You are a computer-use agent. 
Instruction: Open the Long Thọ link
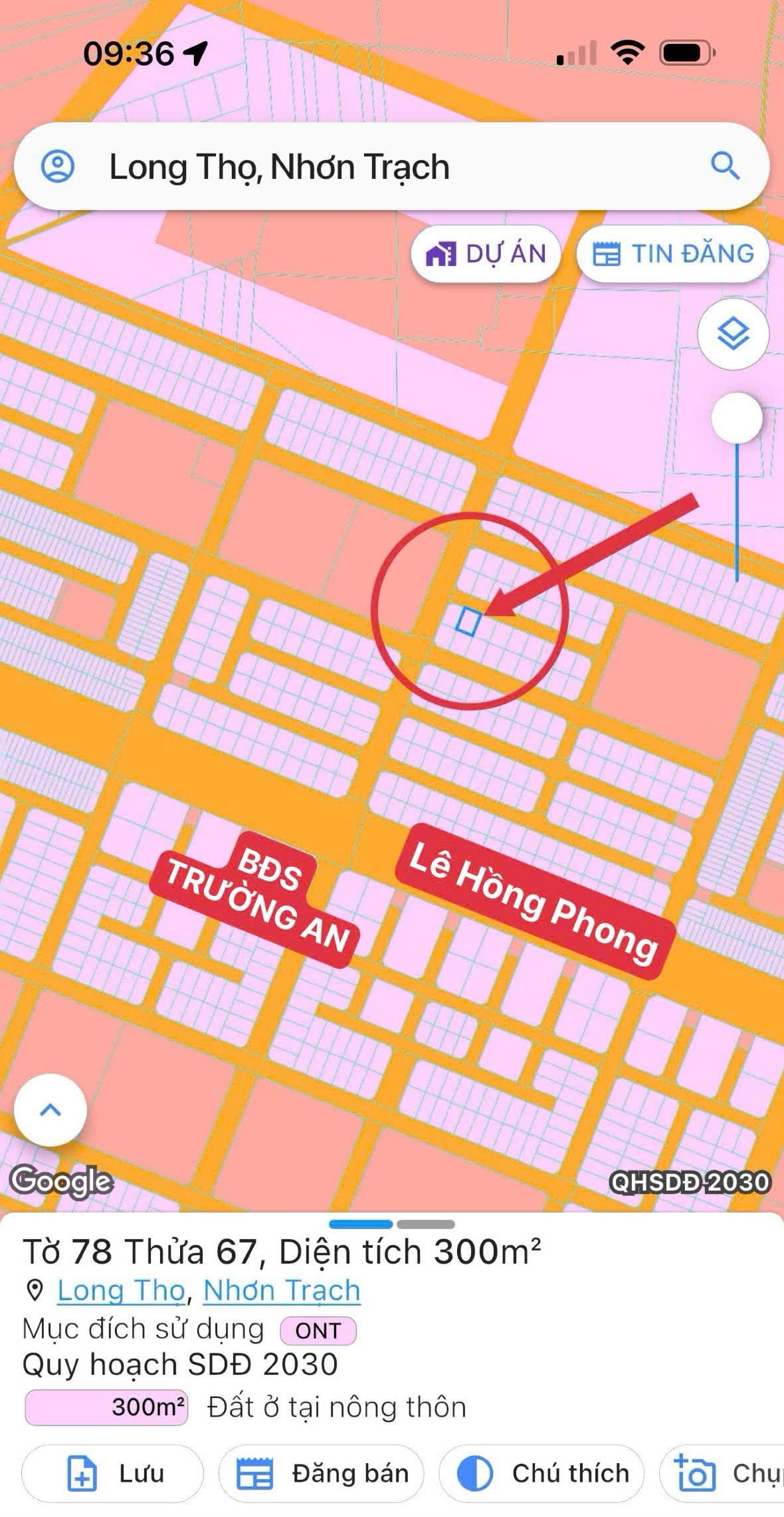(x=121, y=1290)
